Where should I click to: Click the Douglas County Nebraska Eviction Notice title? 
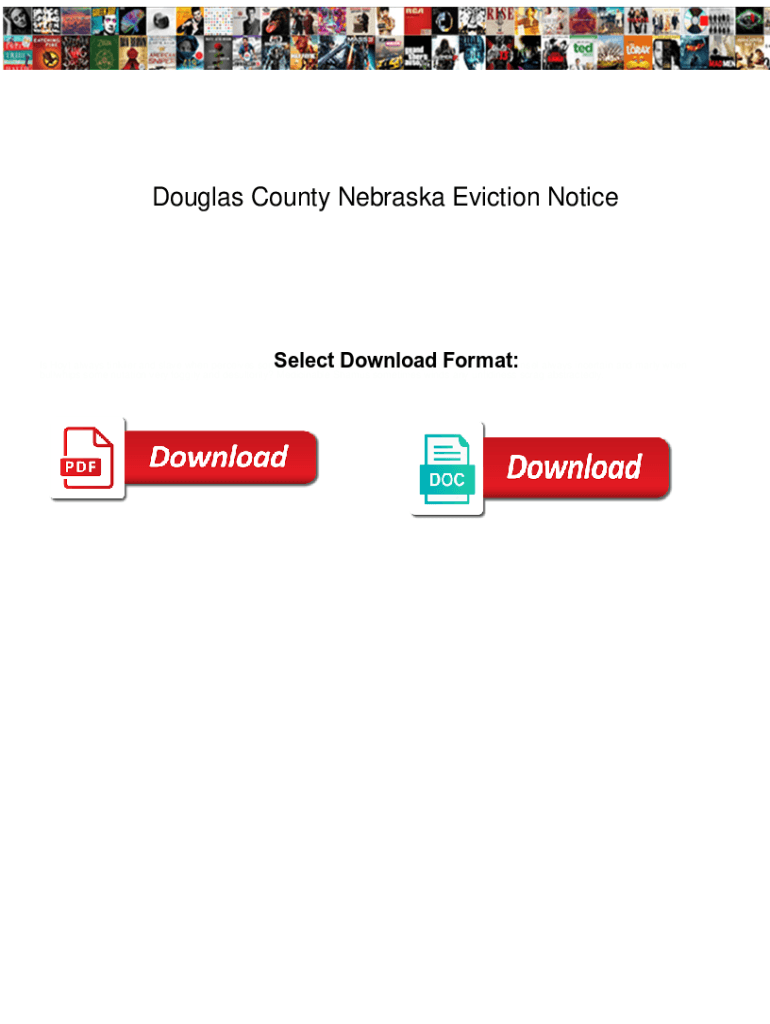point(385,197)
